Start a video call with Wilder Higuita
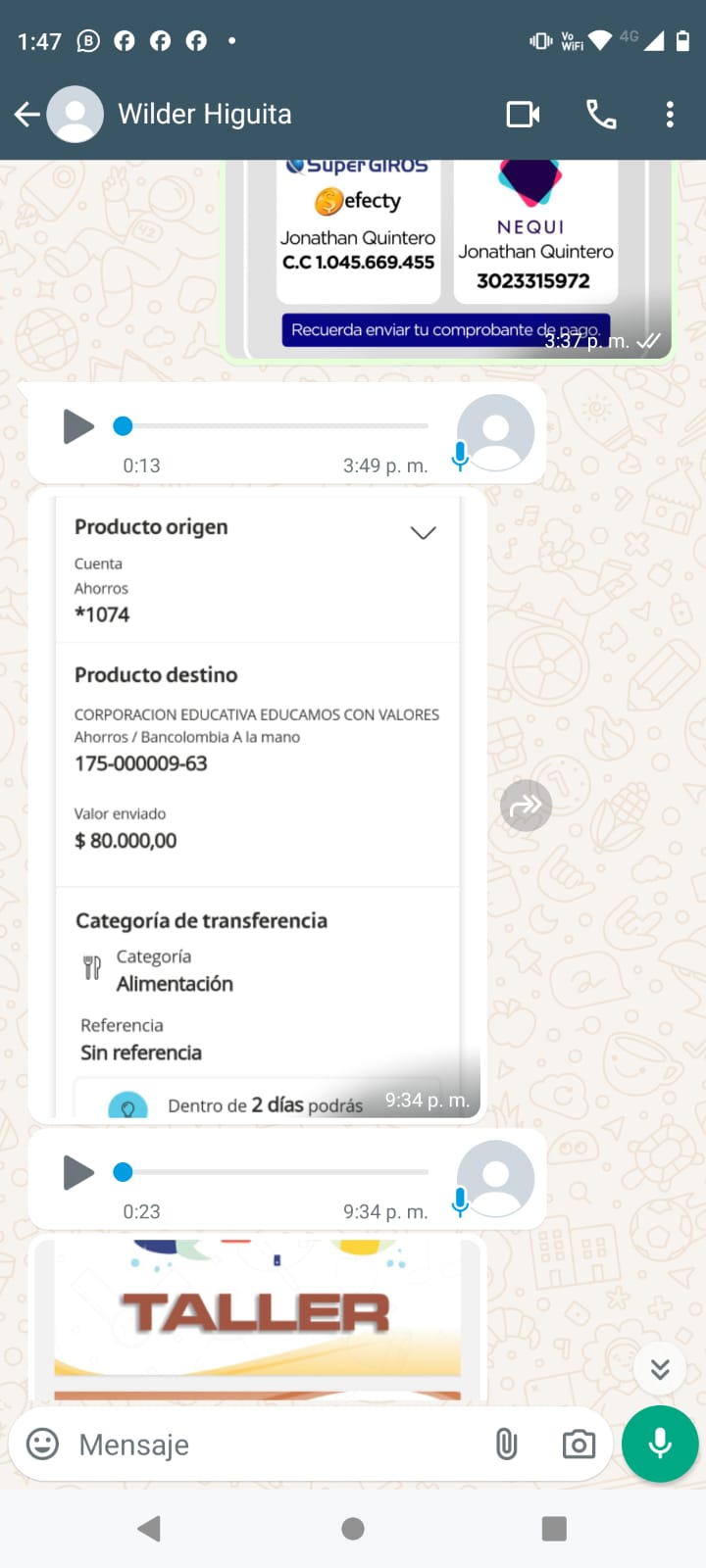Viewport: 706px width, 1568px height. [x=523, y=115]
